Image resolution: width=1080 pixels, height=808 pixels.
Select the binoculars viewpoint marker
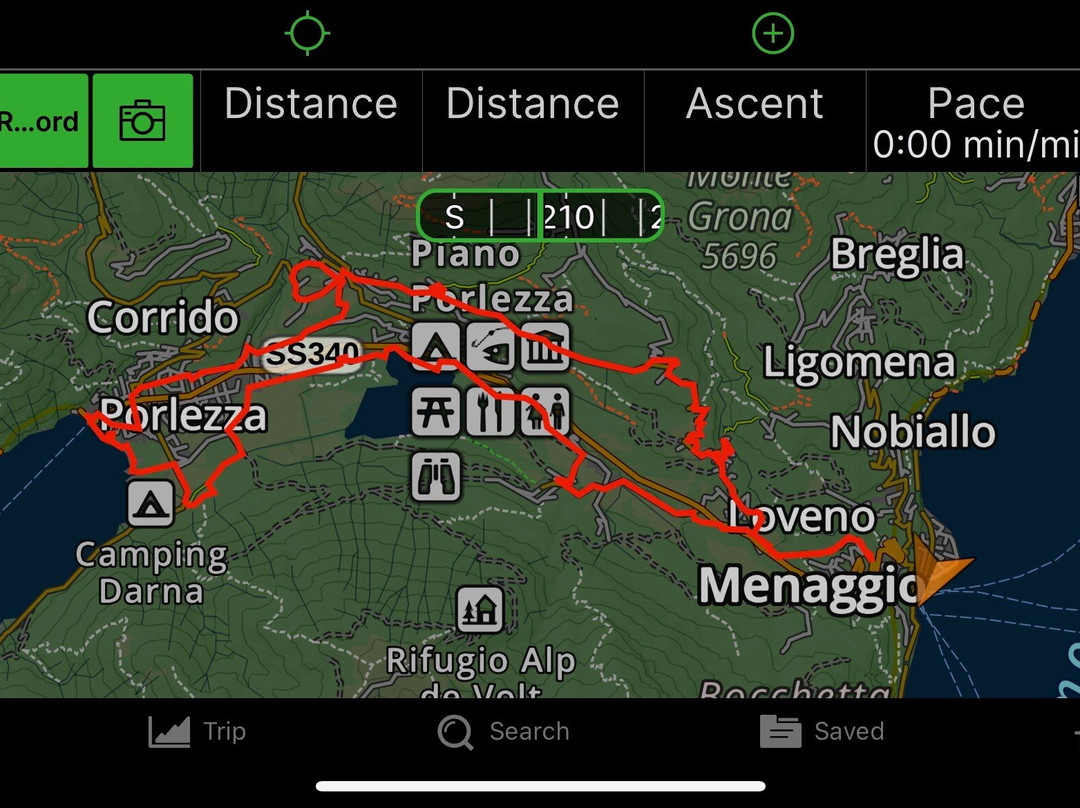436,476
